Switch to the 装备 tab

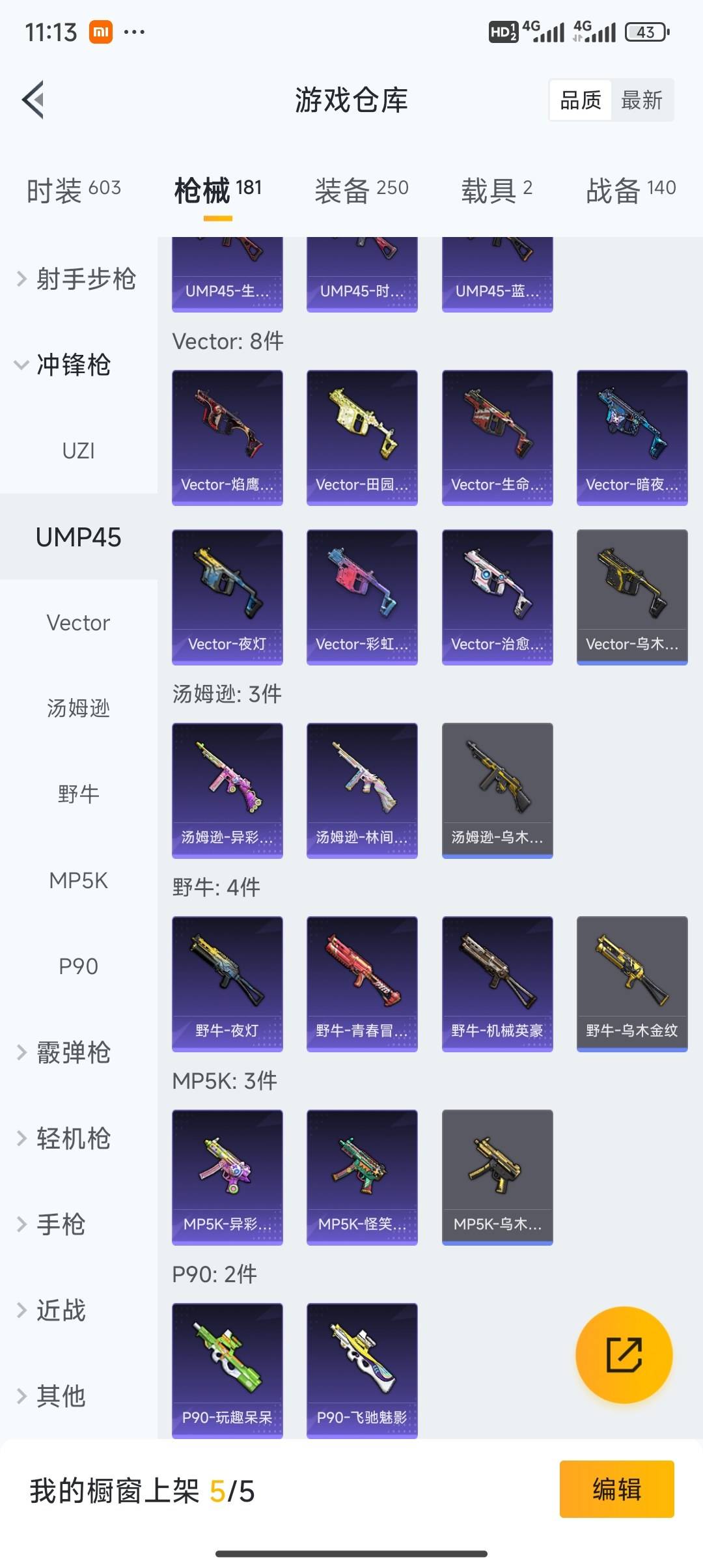pyautogui.click(x=361, y=189)
